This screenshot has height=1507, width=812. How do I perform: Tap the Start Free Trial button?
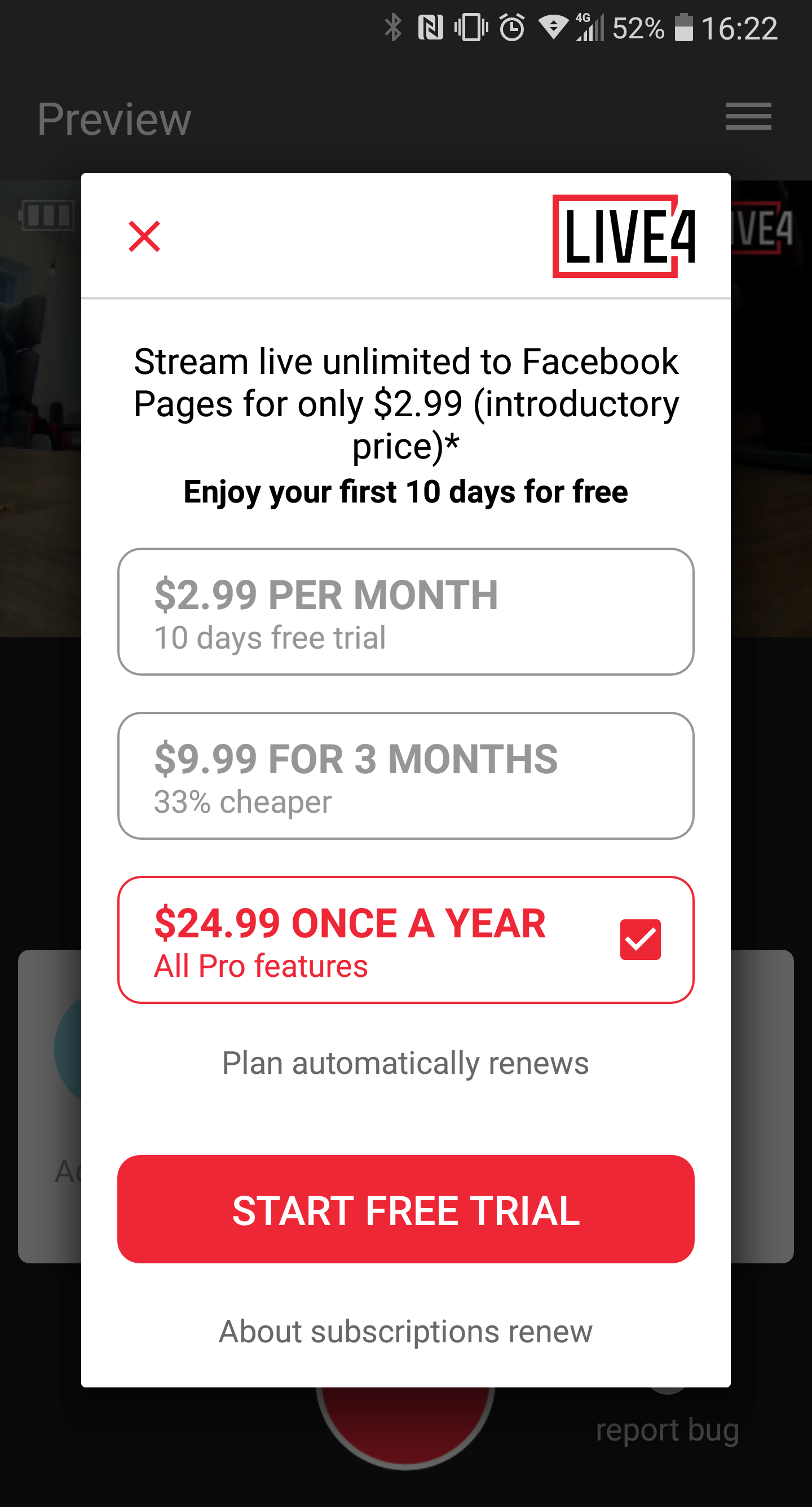coord(405,1209)
